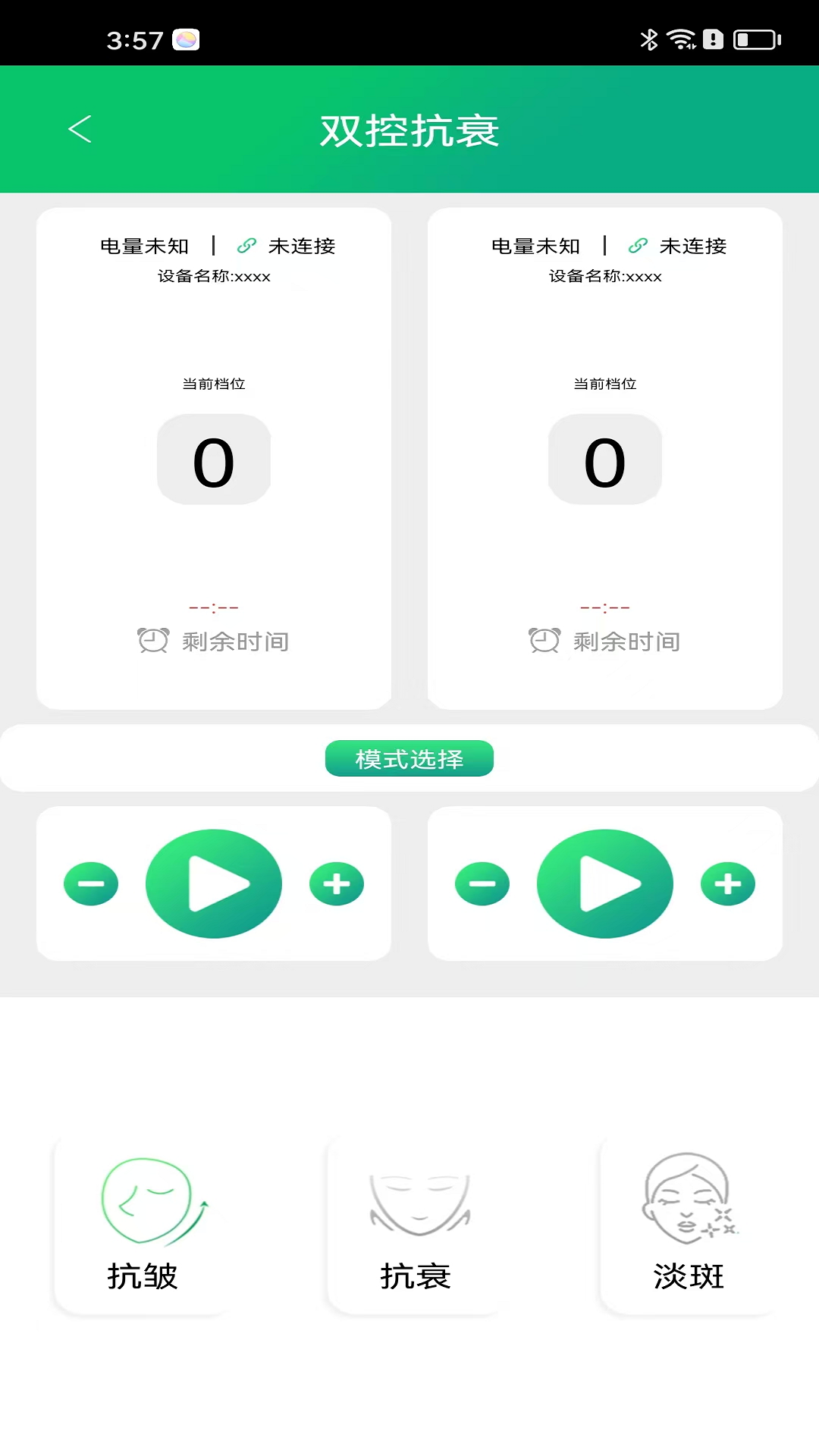Click the alarm clock icon under the left device
The width and height of the screenshot is (819, 1456).
coord(154,640)
